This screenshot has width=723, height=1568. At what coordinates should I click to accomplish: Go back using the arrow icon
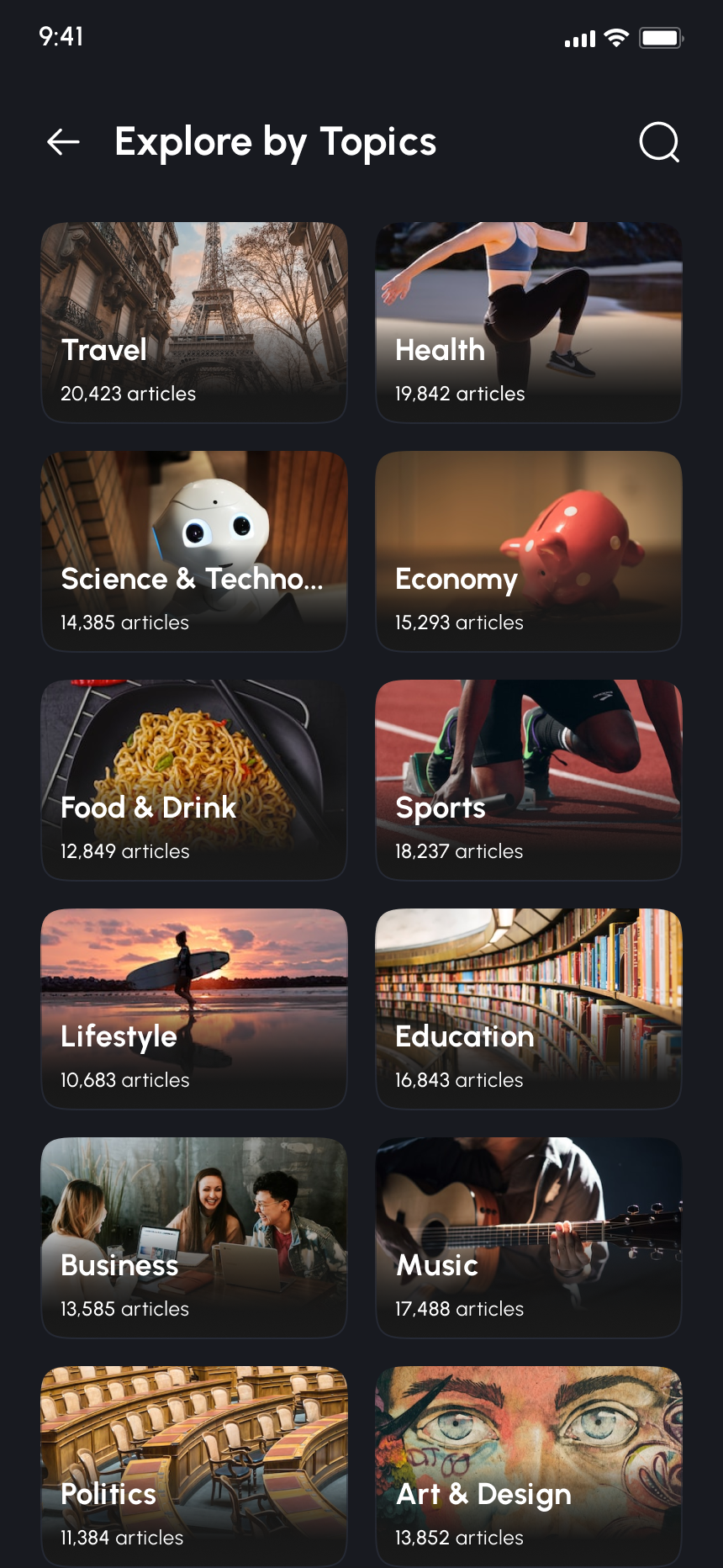(63, 142)
